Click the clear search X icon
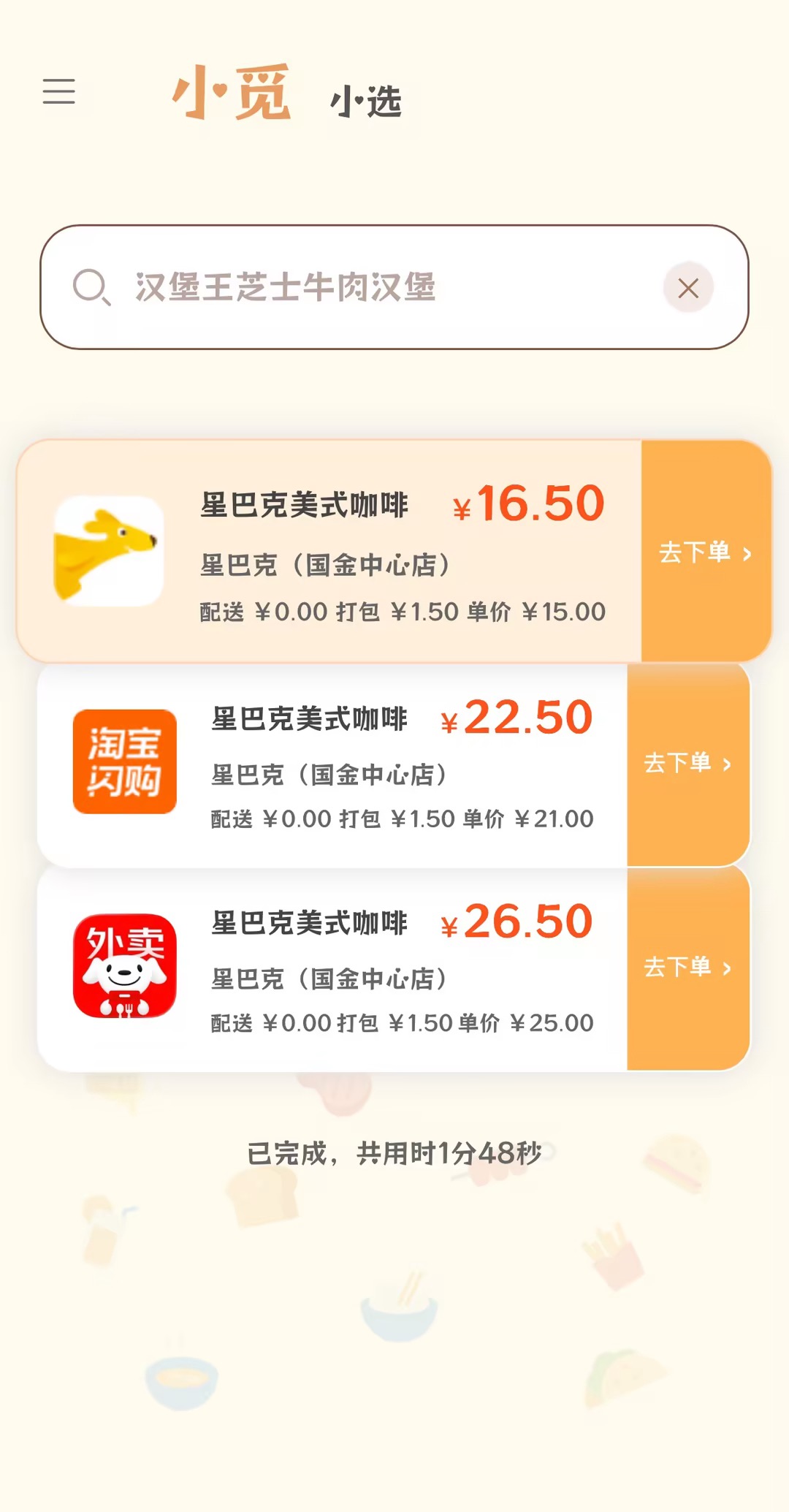Screen dimensions: 789x1512 pyautogui.click(x=687, y=288)
